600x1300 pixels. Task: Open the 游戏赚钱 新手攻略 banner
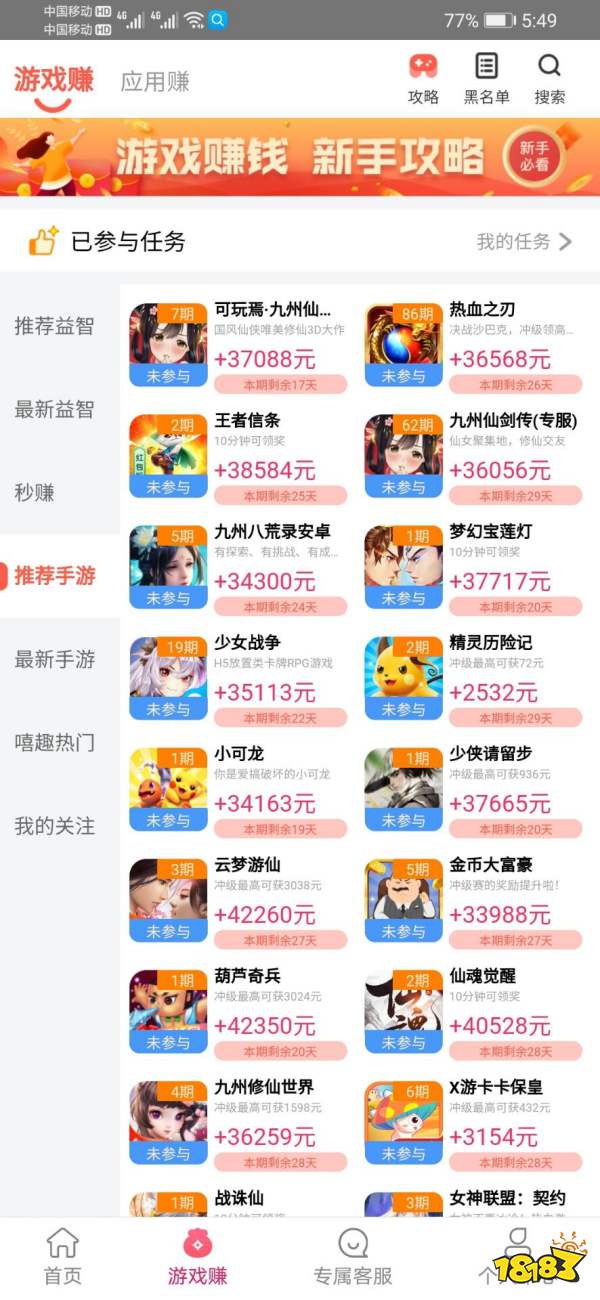[x=300, y=157]
